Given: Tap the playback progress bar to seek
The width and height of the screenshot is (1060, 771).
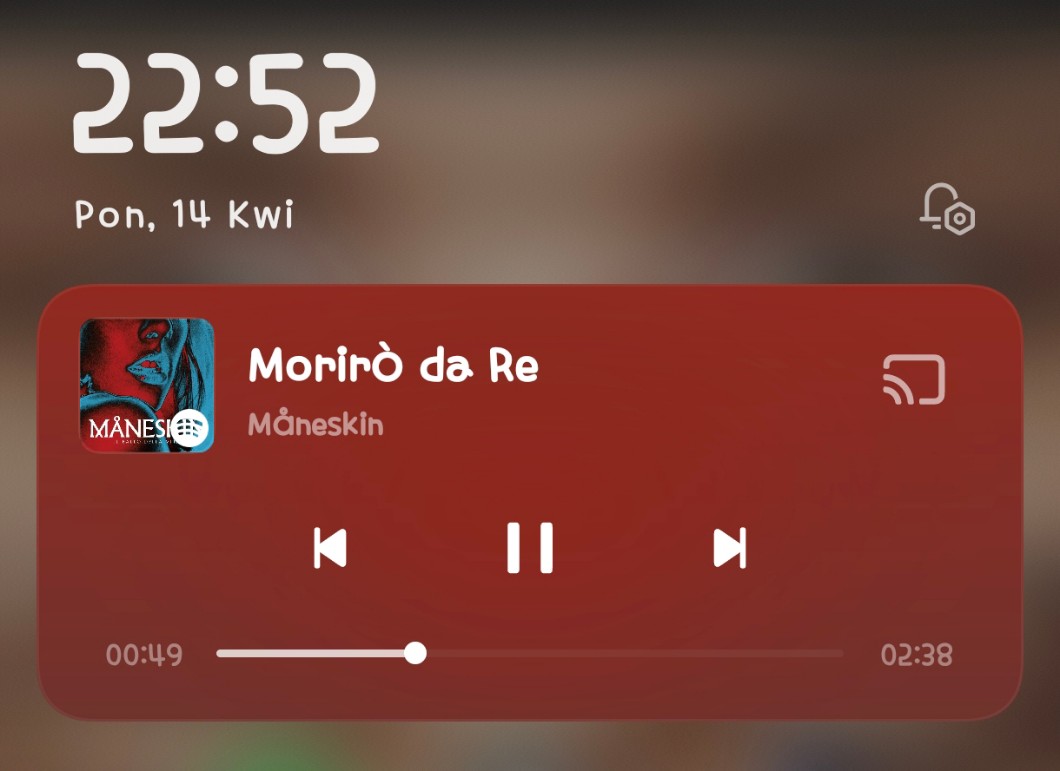Looking at the screenshot, I should (530, 653).
